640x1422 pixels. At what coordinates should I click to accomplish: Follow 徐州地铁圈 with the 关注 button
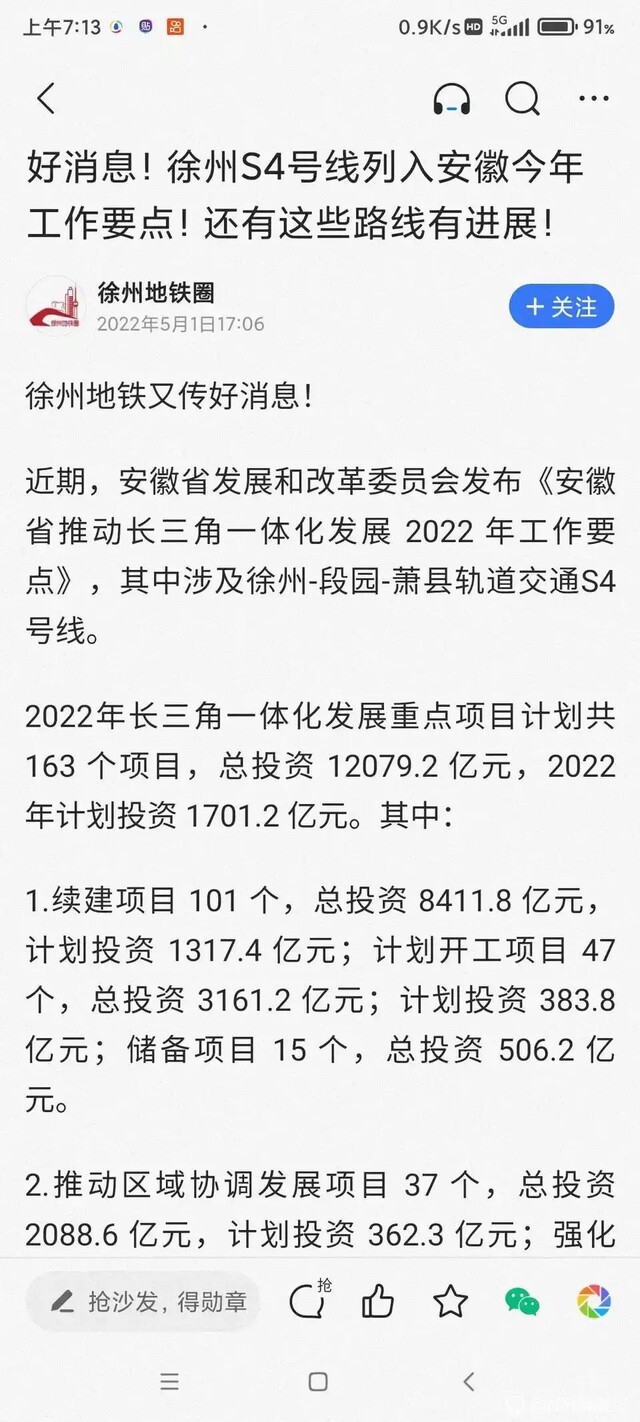coord(561,306)
